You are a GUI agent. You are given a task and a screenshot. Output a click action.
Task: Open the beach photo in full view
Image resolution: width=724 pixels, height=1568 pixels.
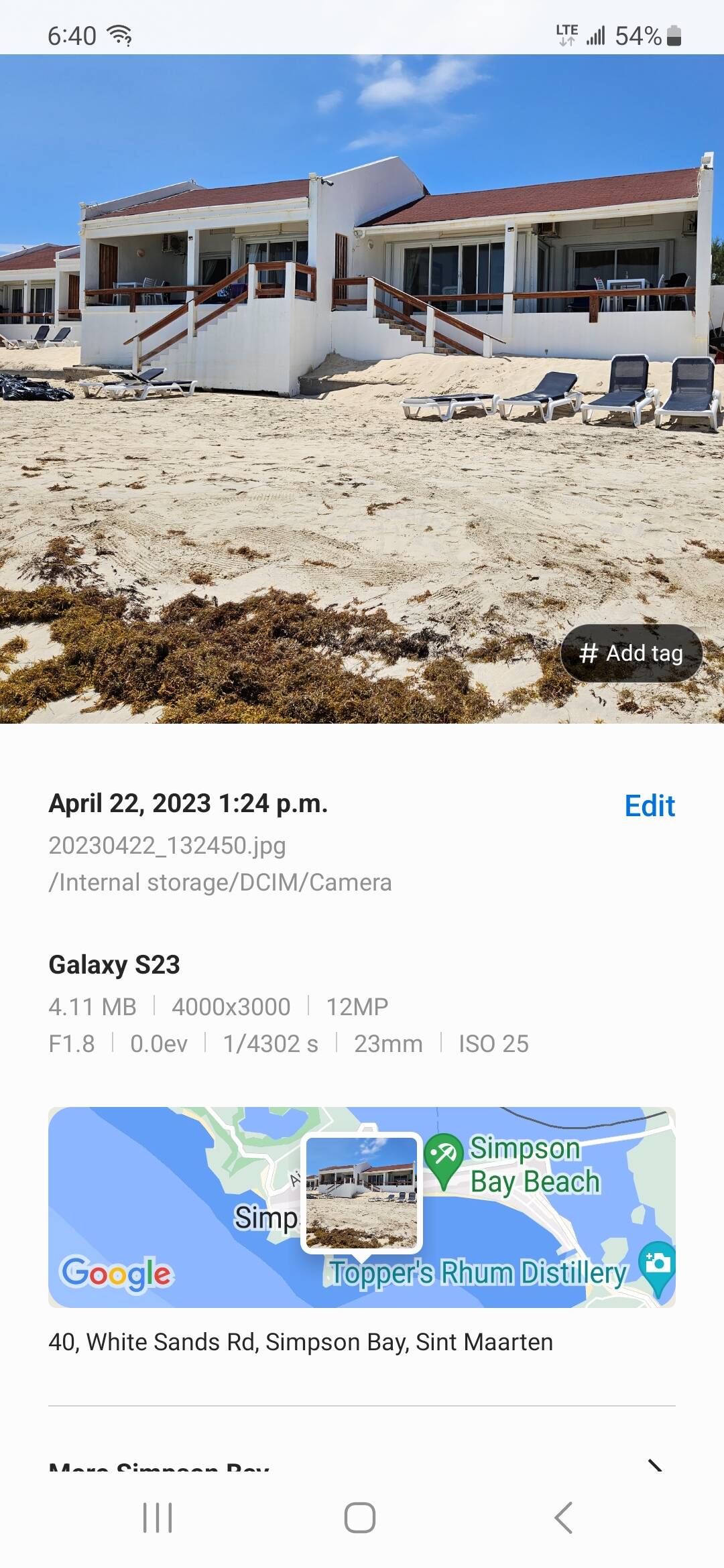(x=362, y=389)
